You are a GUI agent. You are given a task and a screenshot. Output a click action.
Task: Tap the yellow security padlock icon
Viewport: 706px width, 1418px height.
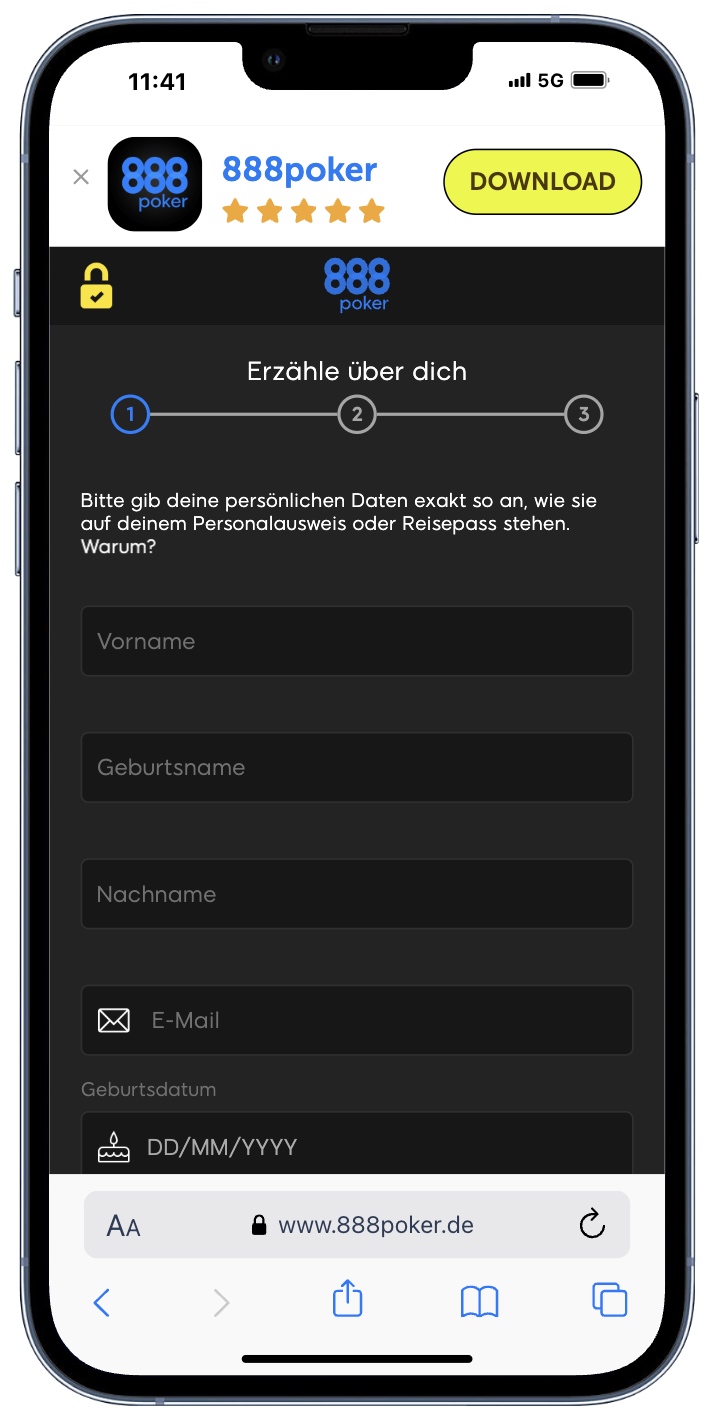coord(97,286)
